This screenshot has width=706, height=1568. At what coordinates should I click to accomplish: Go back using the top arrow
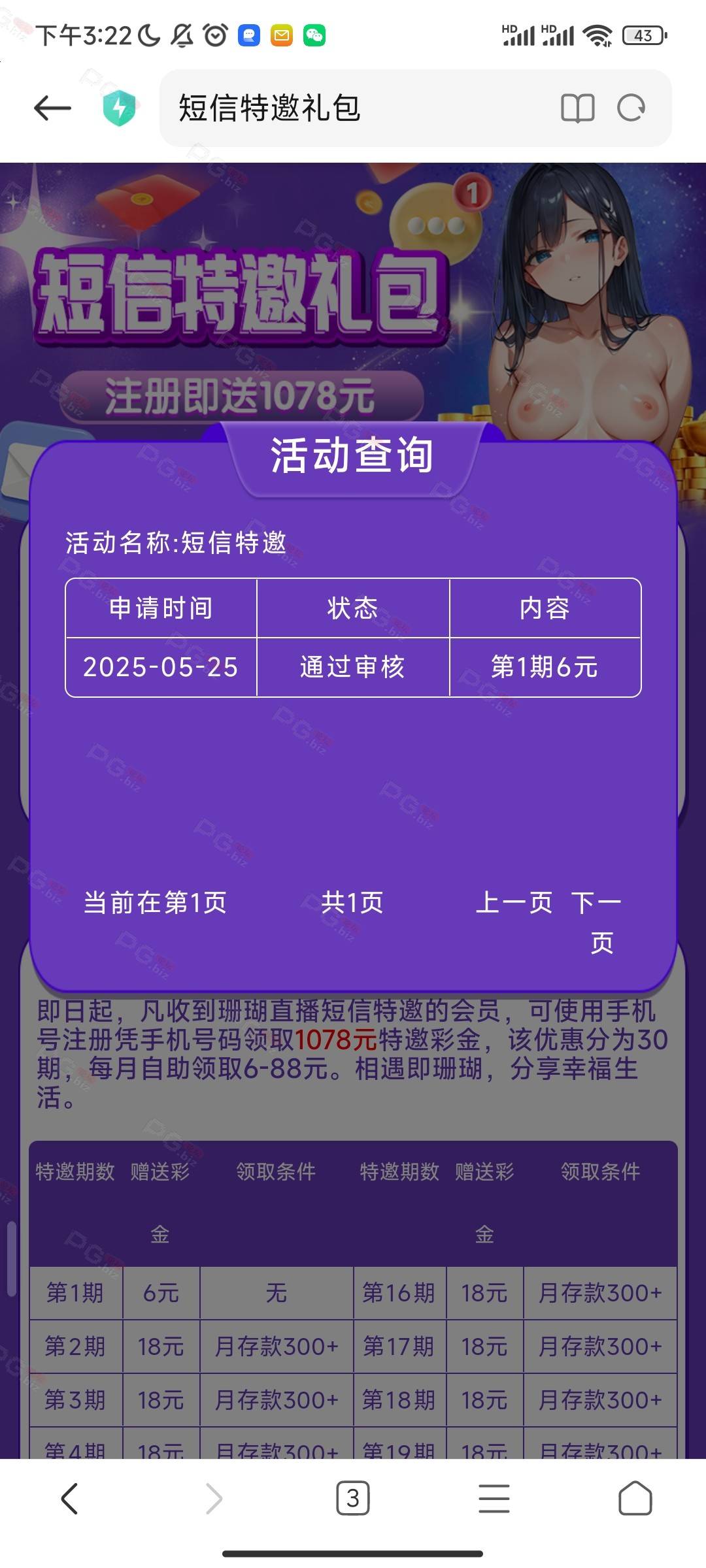point(52,108)
